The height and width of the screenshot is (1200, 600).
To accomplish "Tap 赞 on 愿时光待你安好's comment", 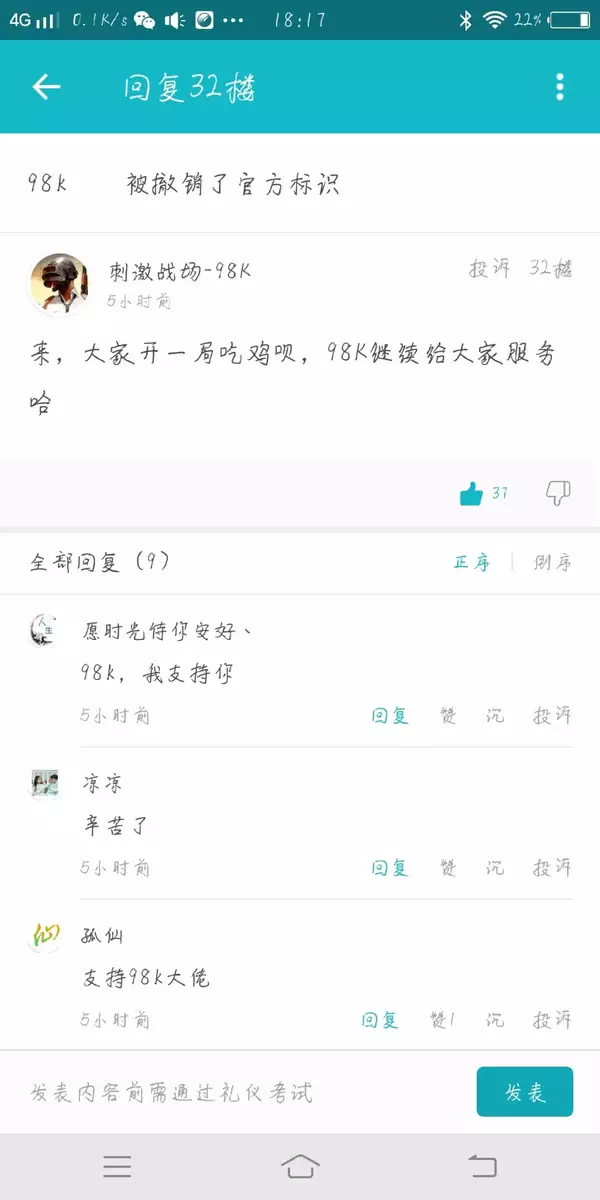I will click(449, 716).
